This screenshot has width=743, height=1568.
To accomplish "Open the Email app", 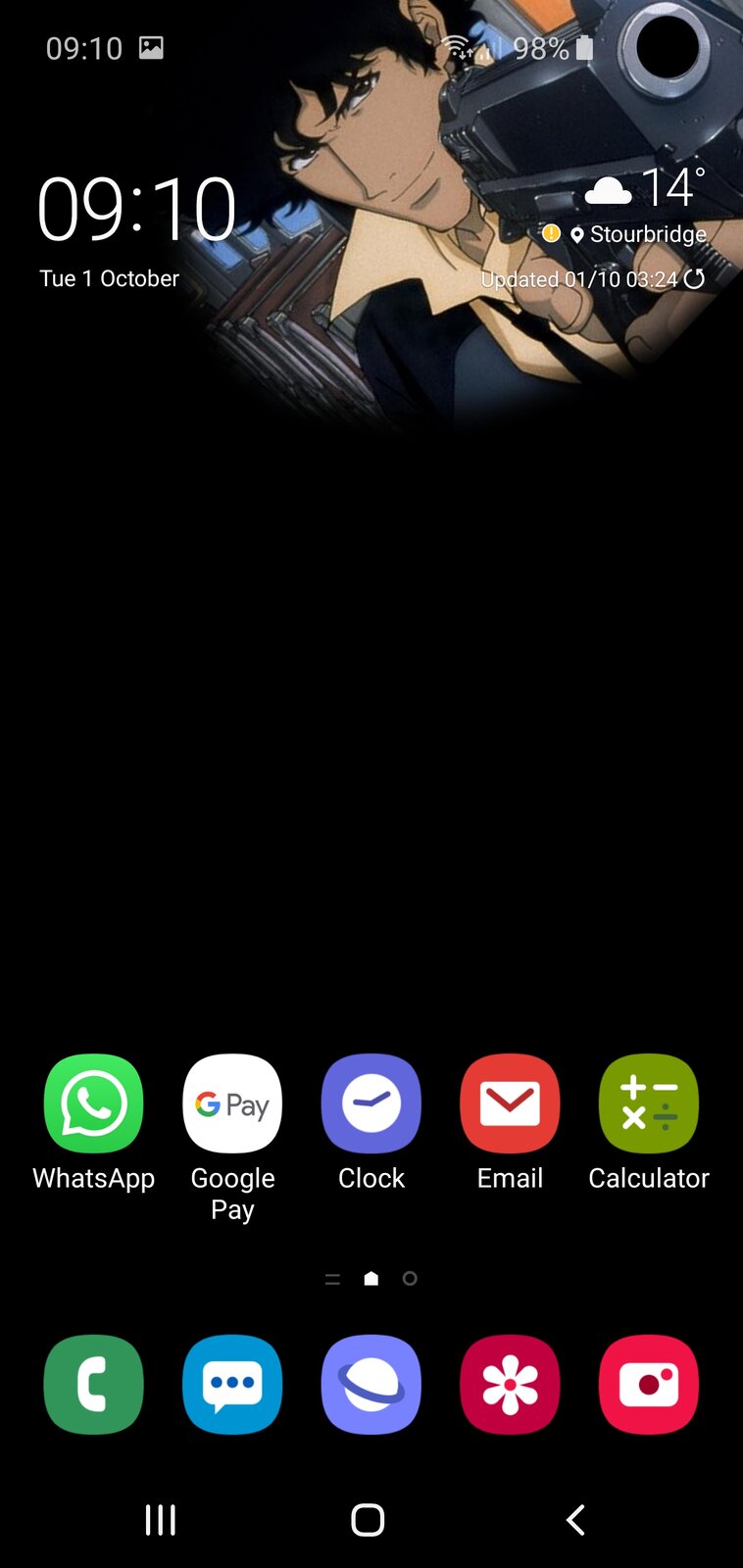I will click(510, 1103).
